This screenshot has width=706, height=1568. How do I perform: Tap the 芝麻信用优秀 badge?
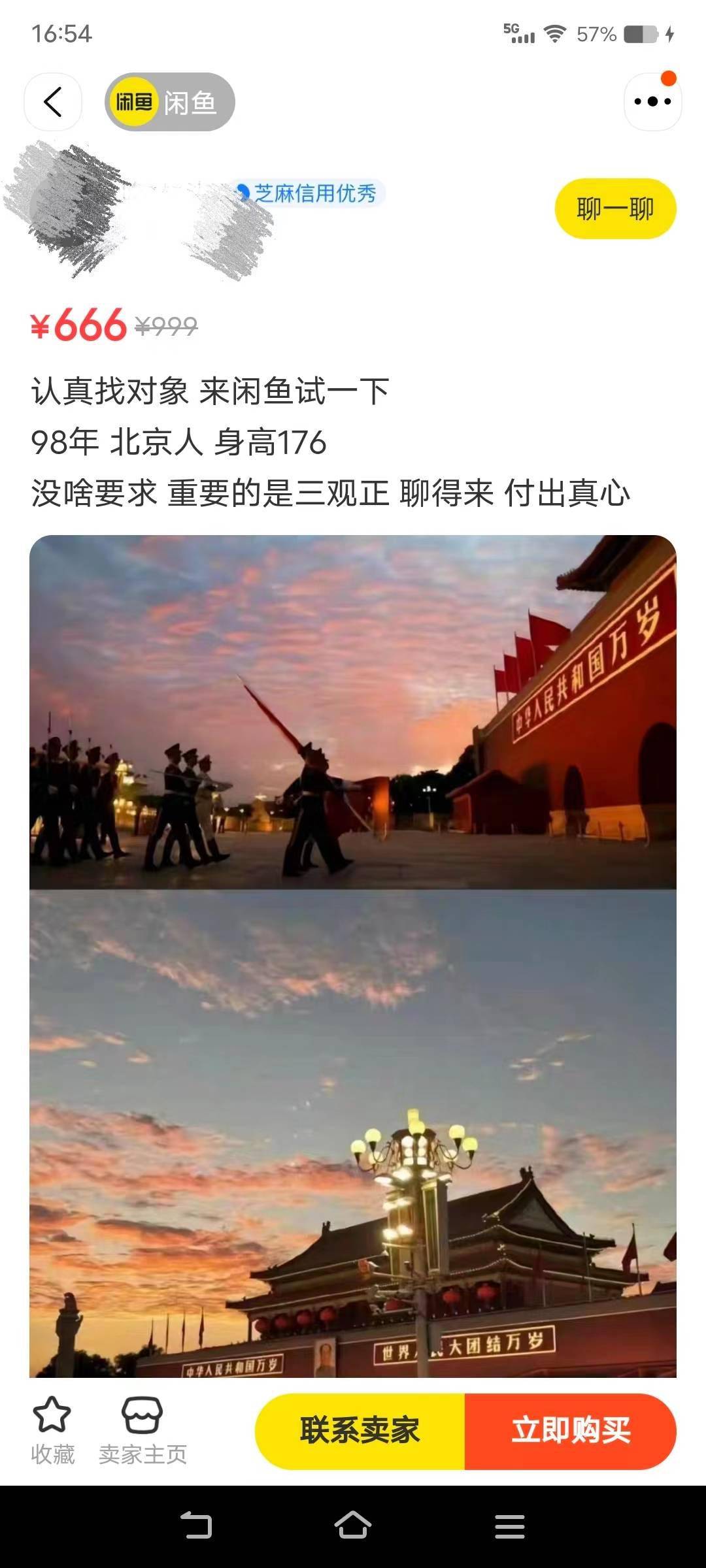[x=309, y=193]
